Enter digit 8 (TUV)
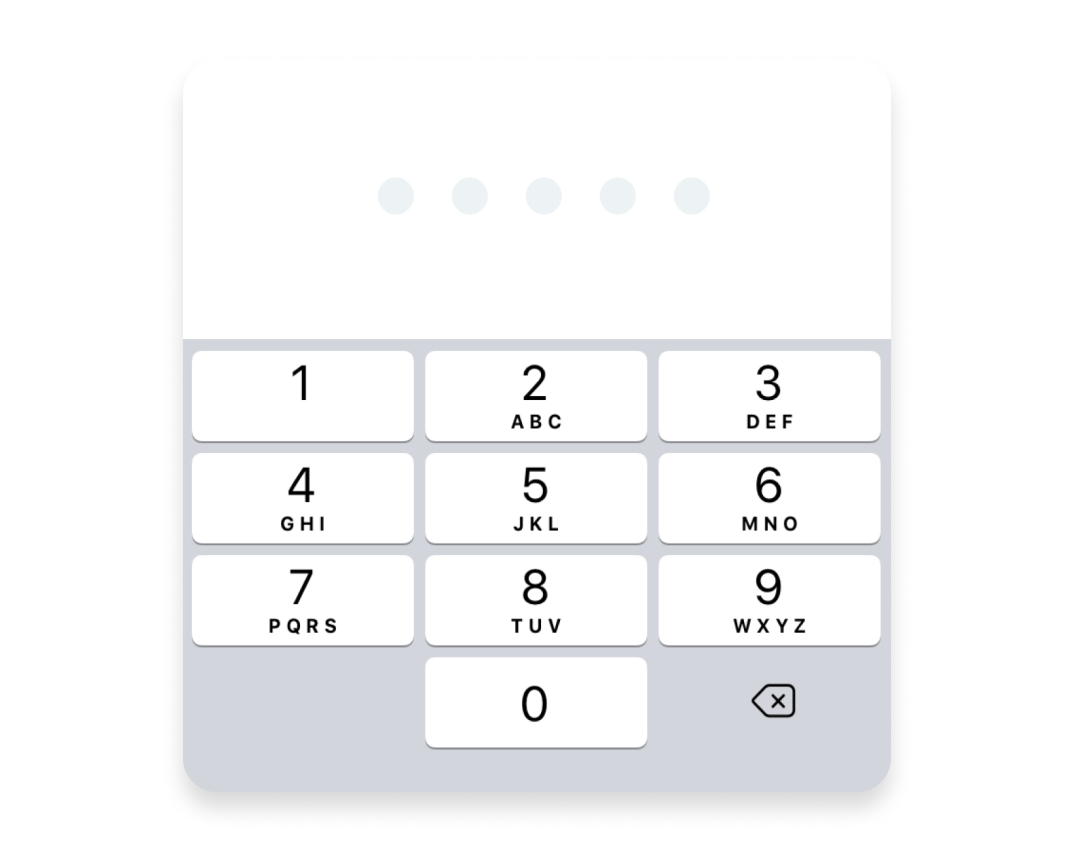Image resolution: width=1074 pixels, height=852 pixels. tap(536, 600)
